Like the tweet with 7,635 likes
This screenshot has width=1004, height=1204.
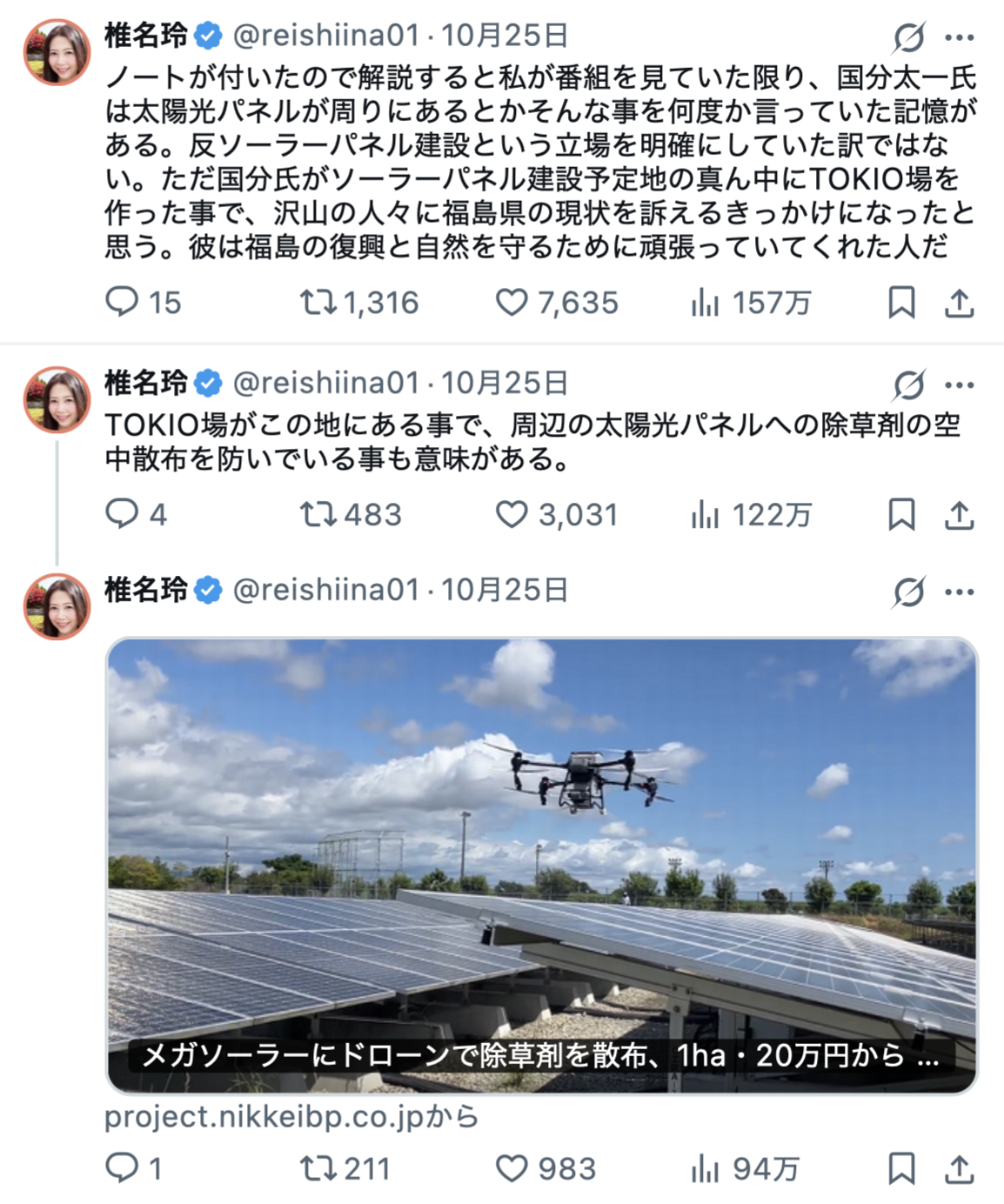click(x=512, y=302)
